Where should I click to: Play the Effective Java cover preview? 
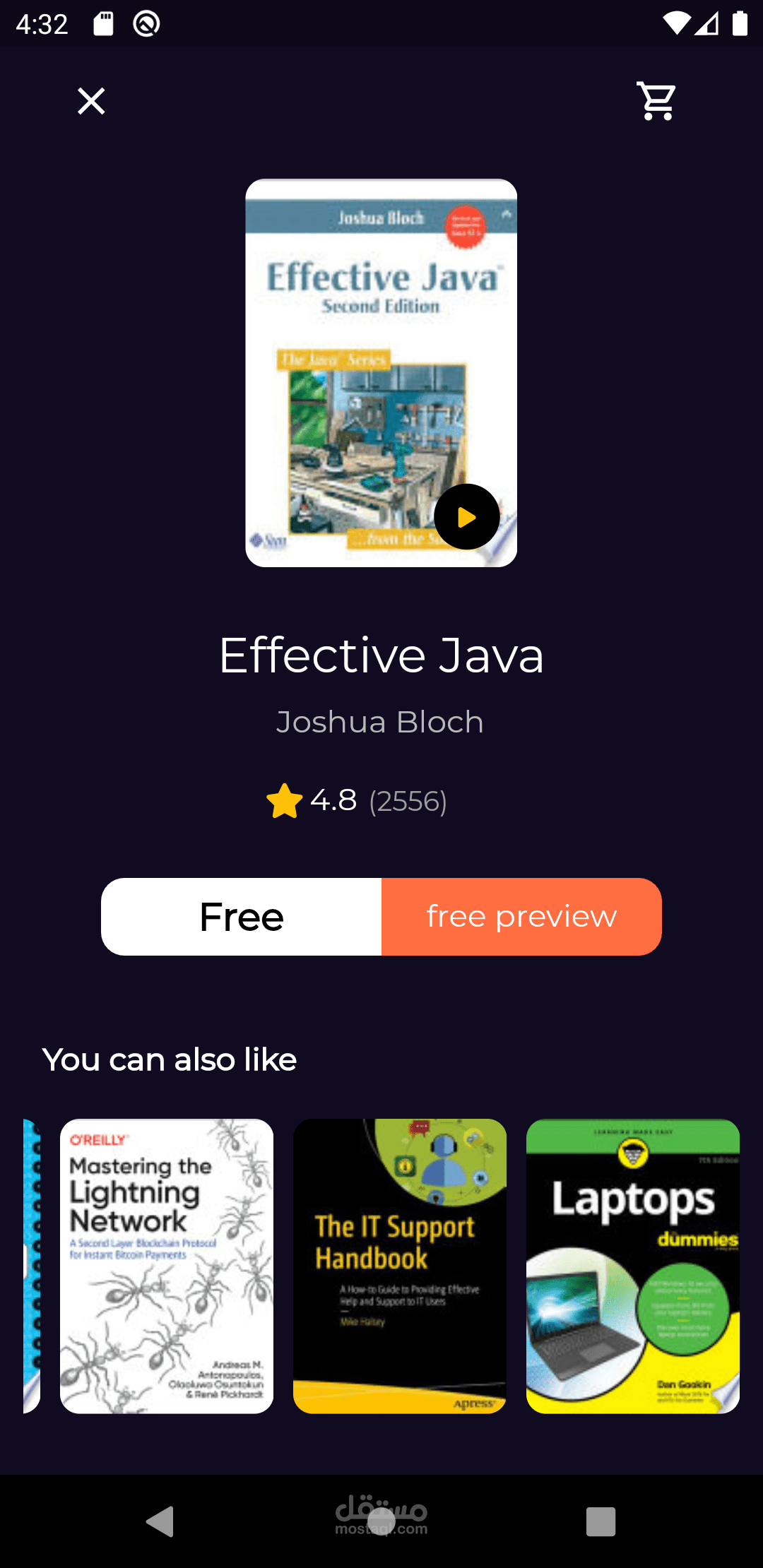(466, 517)
